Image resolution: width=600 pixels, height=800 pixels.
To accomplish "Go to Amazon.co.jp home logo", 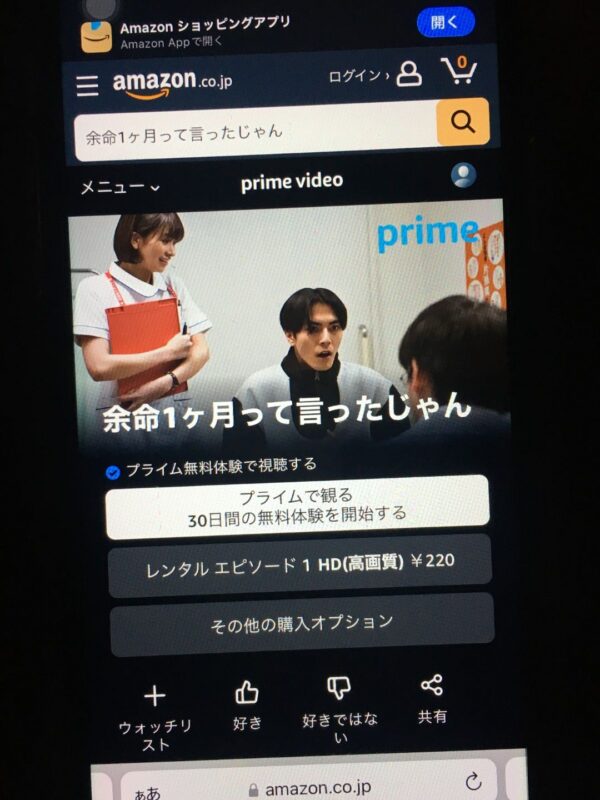I will [x=171, y=83].
